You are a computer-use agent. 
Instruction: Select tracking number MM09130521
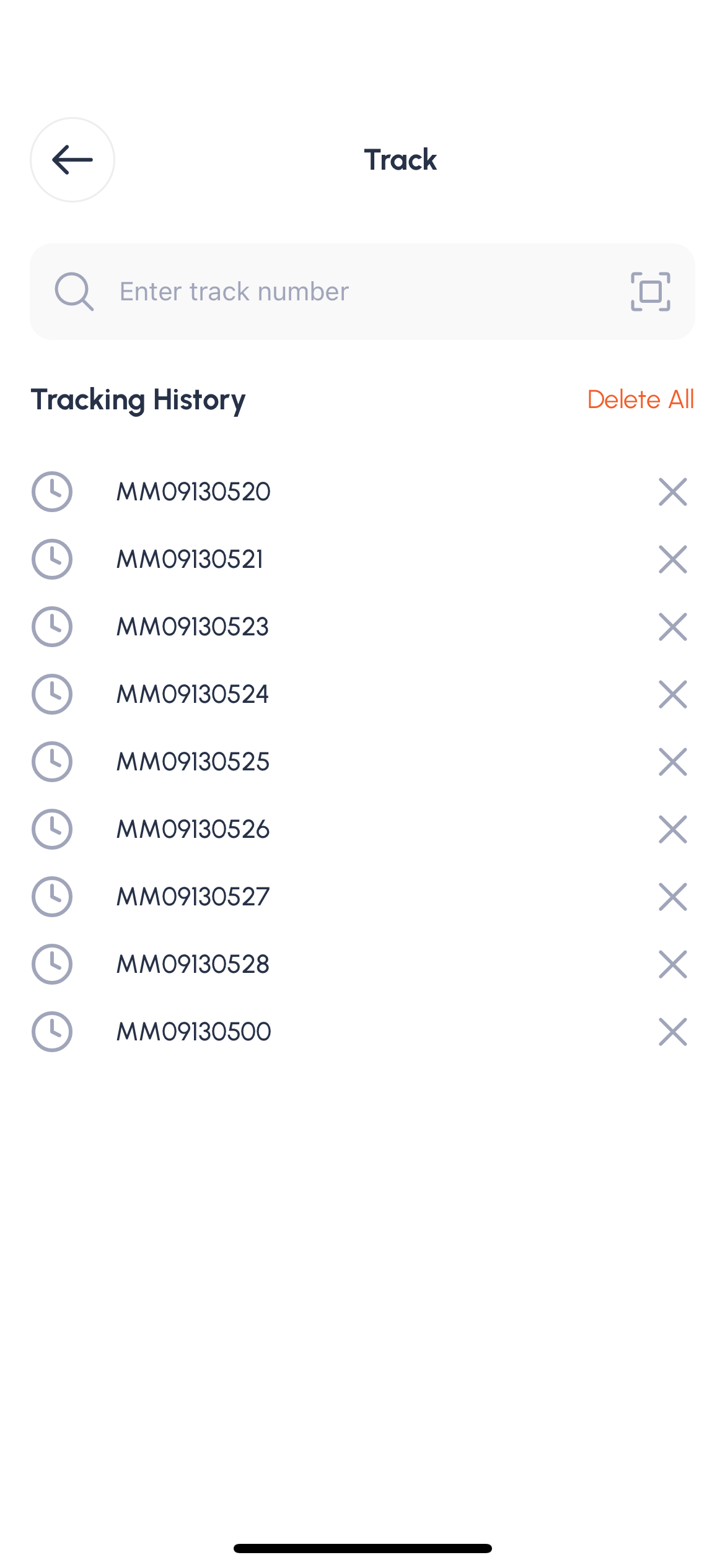point(190,559)
